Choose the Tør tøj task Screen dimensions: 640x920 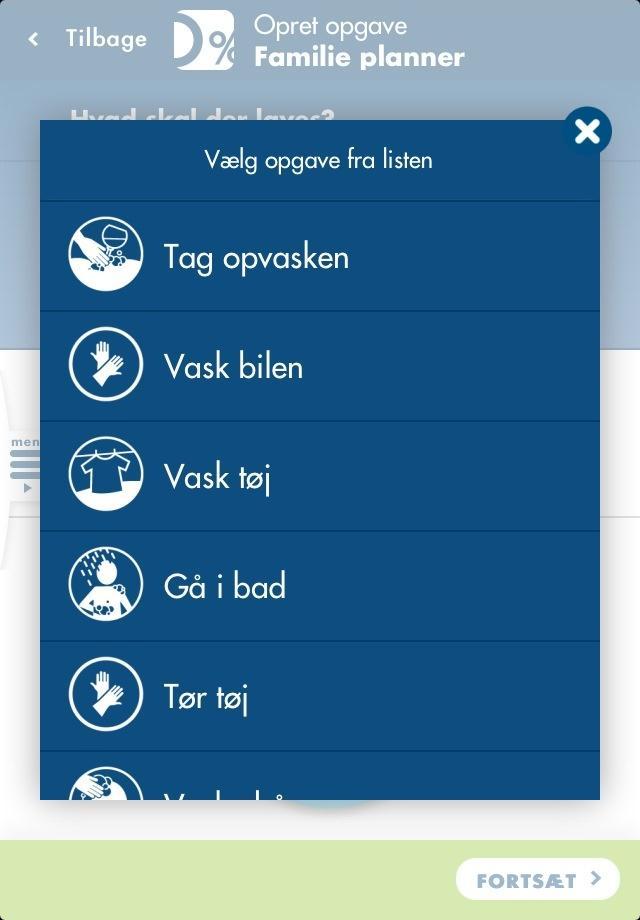319,696
